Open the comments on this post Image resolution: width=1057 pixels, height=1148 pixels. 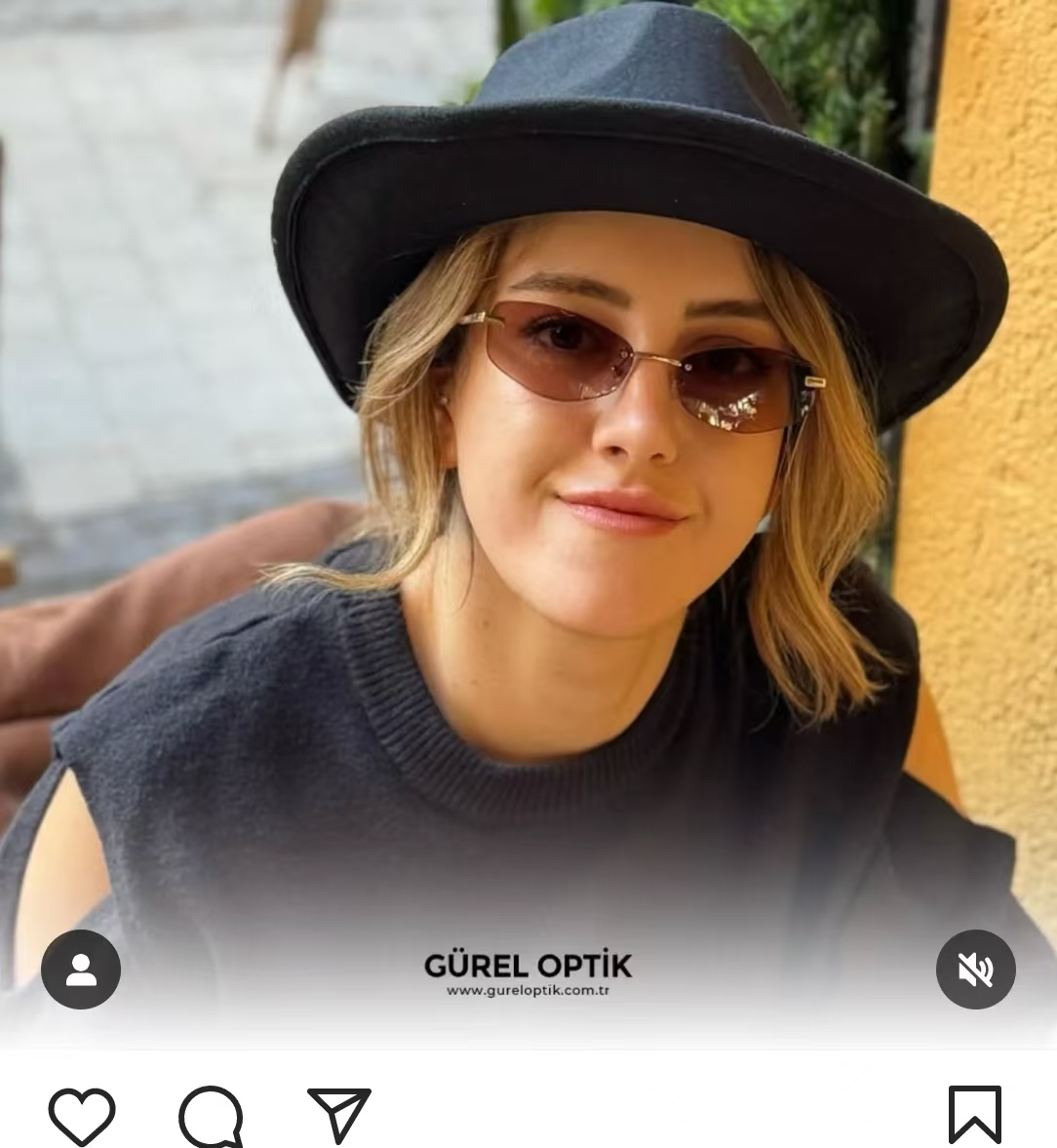[211, 1115]
